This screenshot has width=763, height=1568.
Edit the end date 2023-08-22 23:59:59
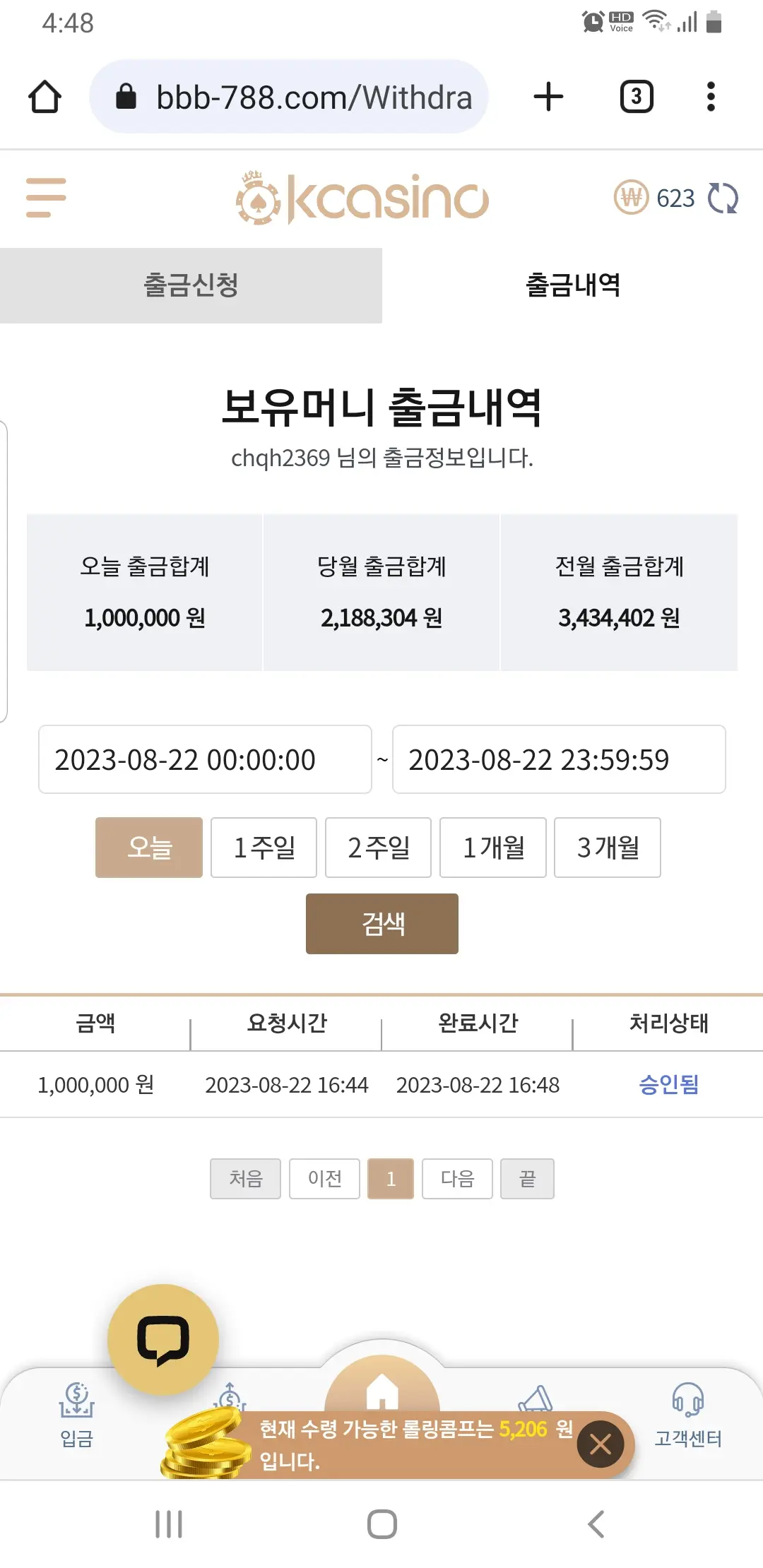click(x=559, y=759)
